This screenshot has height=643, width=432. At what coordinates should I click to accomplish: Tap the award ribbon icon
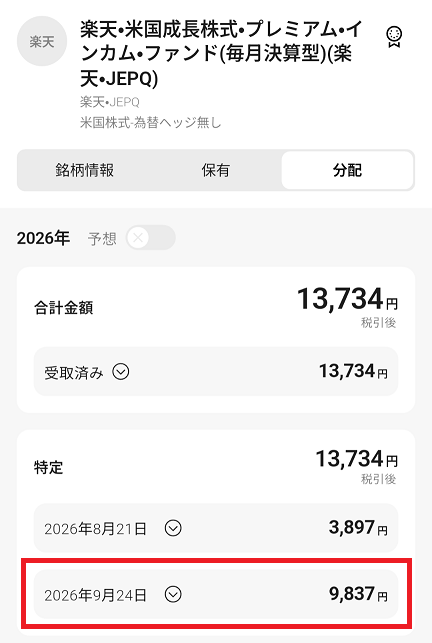tap(394, 37)
